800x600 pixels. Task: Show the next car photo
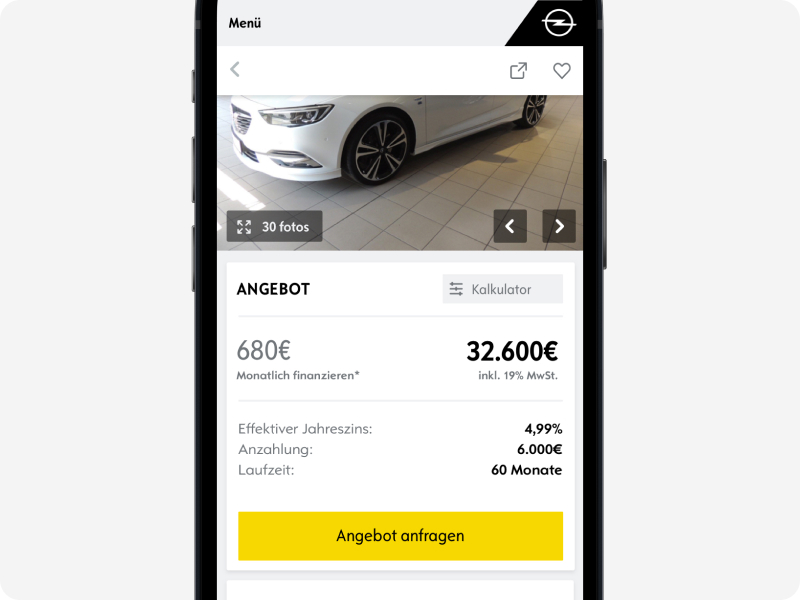(x=559, y=227)
